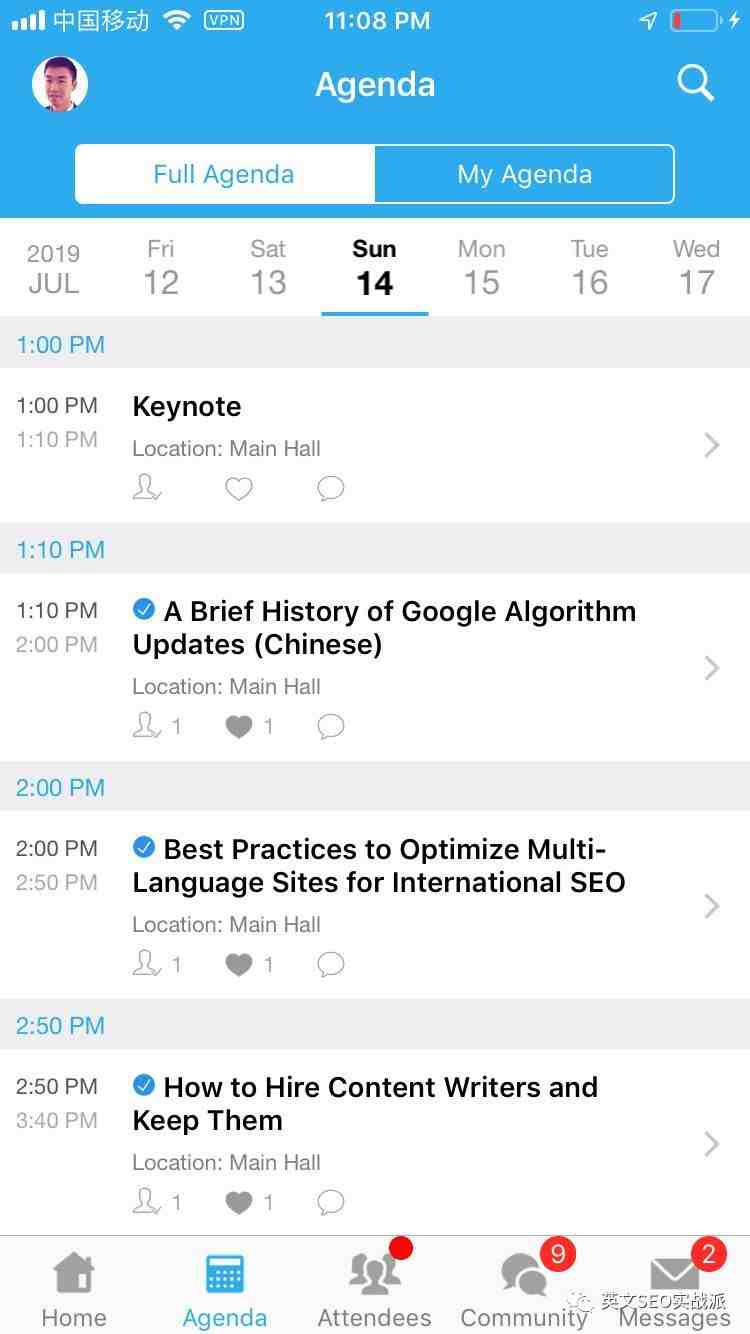Open How to Hire Content Writers session
This screenshot has height=1334, width=750.
(x=375, y=1143)
